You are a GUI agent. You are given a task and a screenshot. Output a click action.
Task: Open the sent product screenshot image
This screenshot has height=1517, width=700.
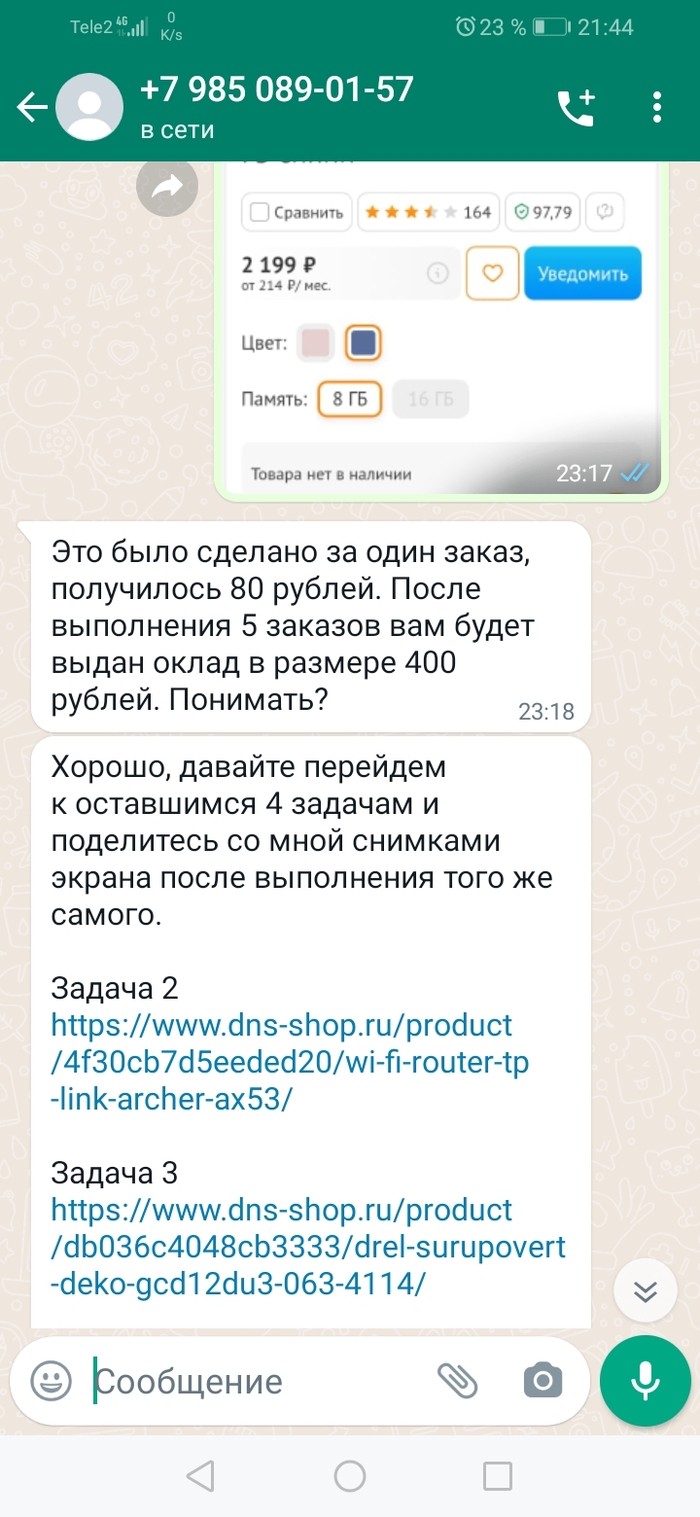point(440,330)
